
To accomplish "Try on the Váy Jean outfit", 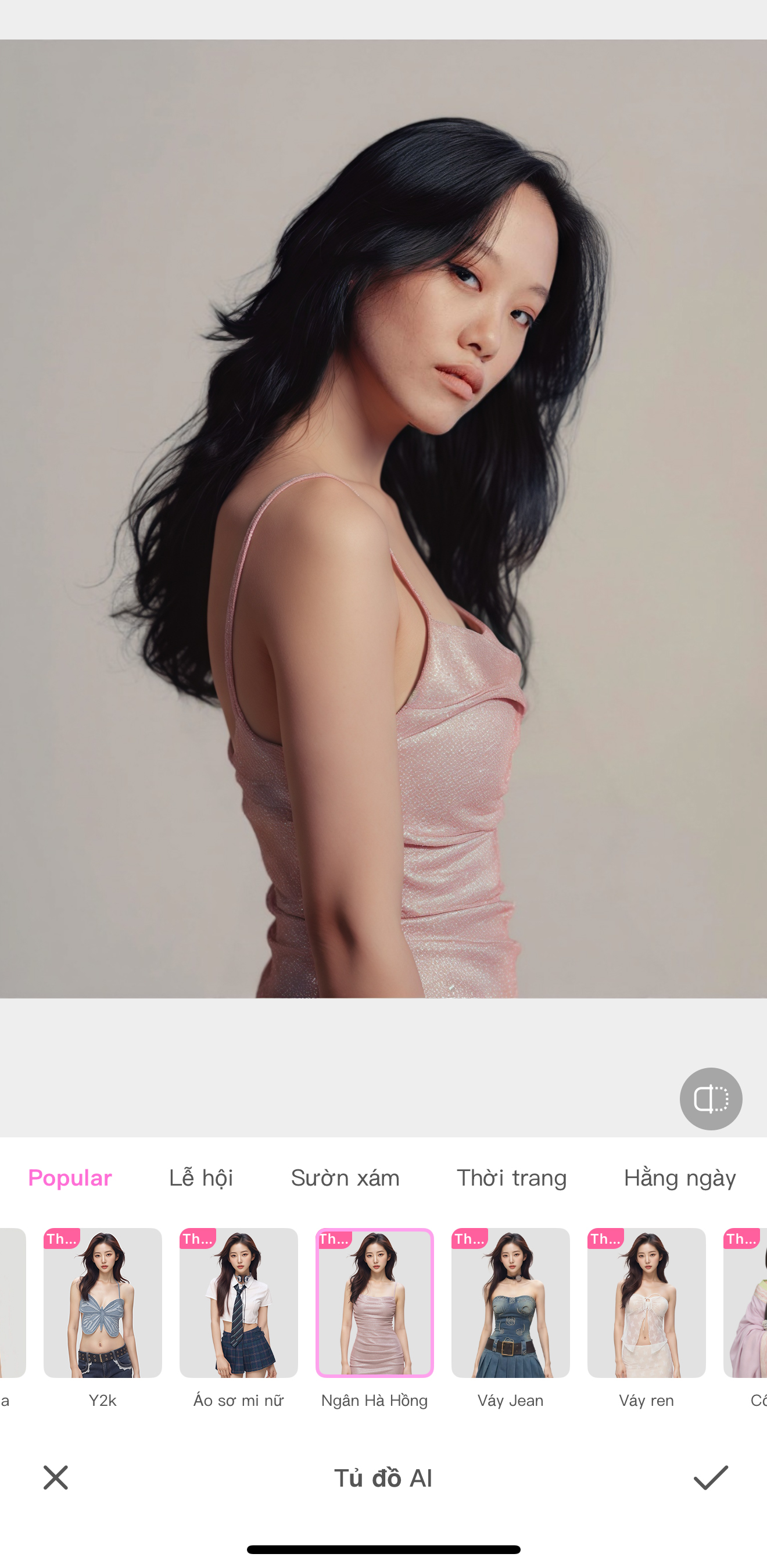I will [x=510, y=1302].
